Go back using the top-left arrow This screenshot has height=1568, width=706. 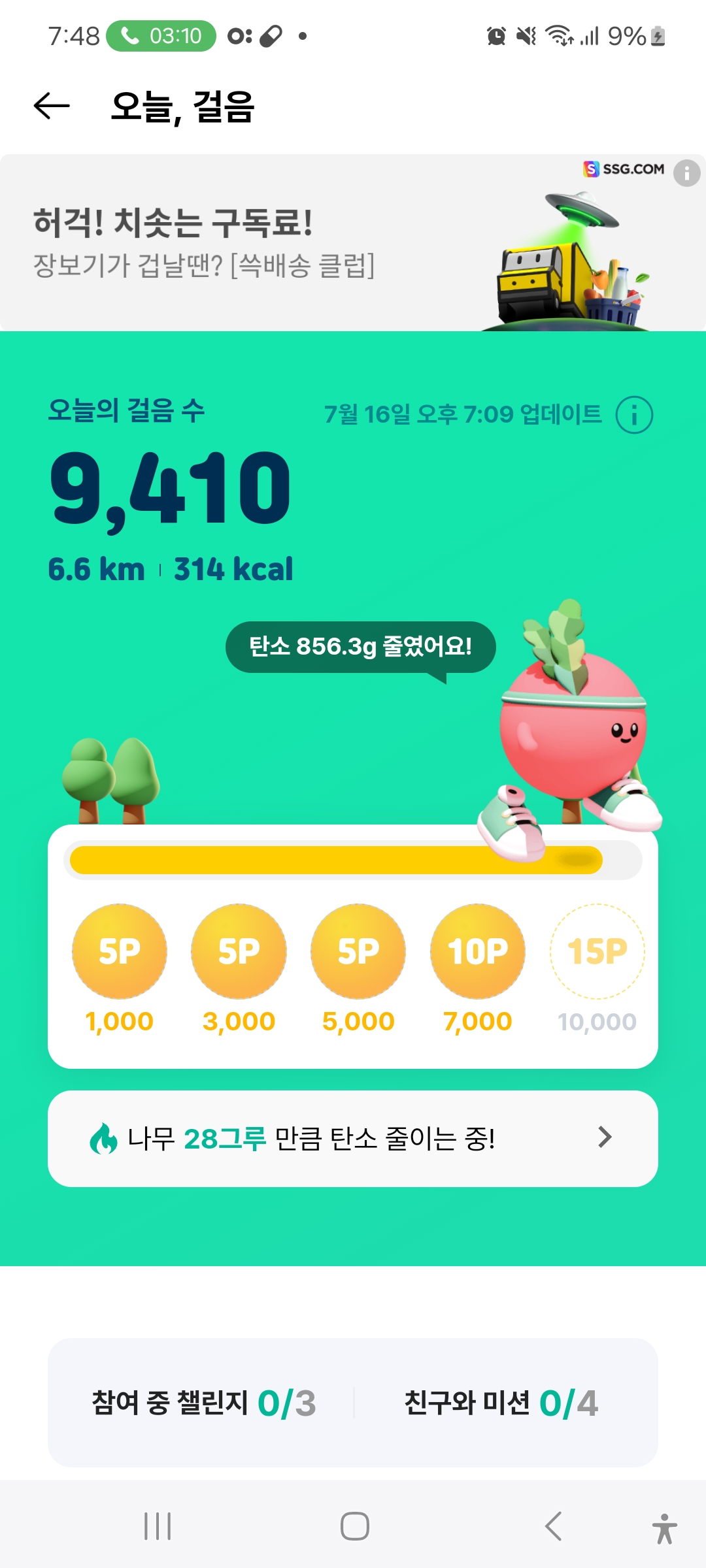tap(52, 106)
